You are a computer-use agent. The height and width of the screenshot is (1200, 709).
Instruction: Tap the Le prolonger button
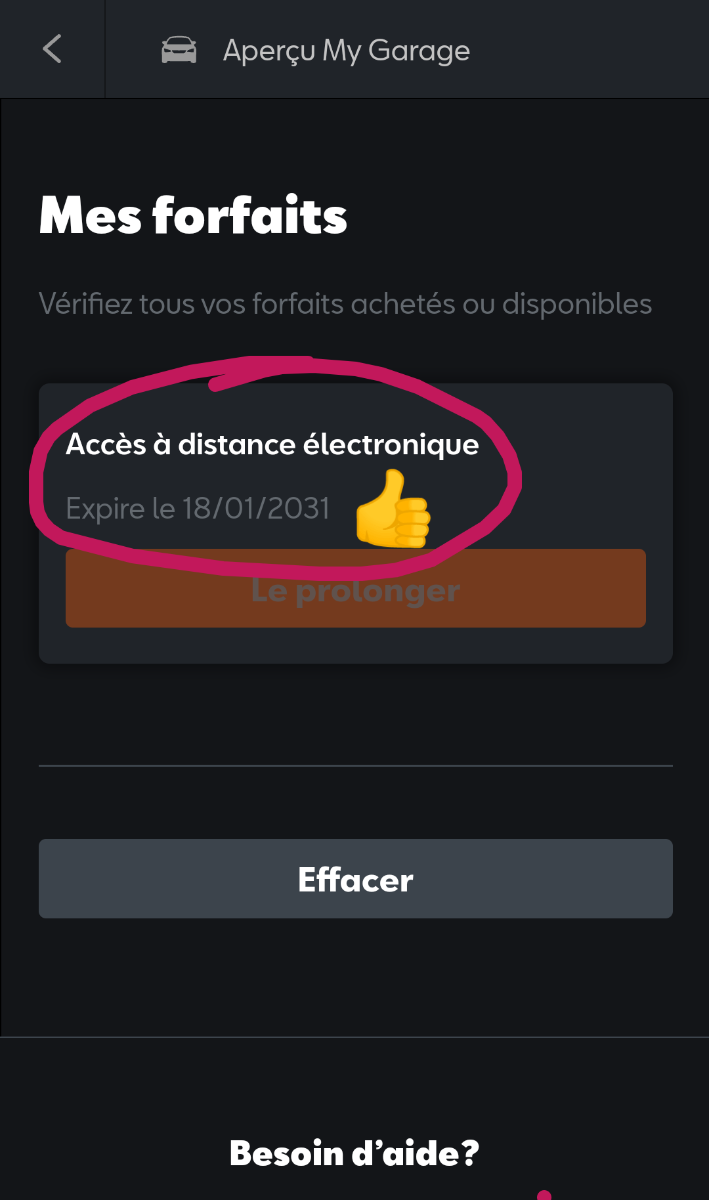click(355, 589)
